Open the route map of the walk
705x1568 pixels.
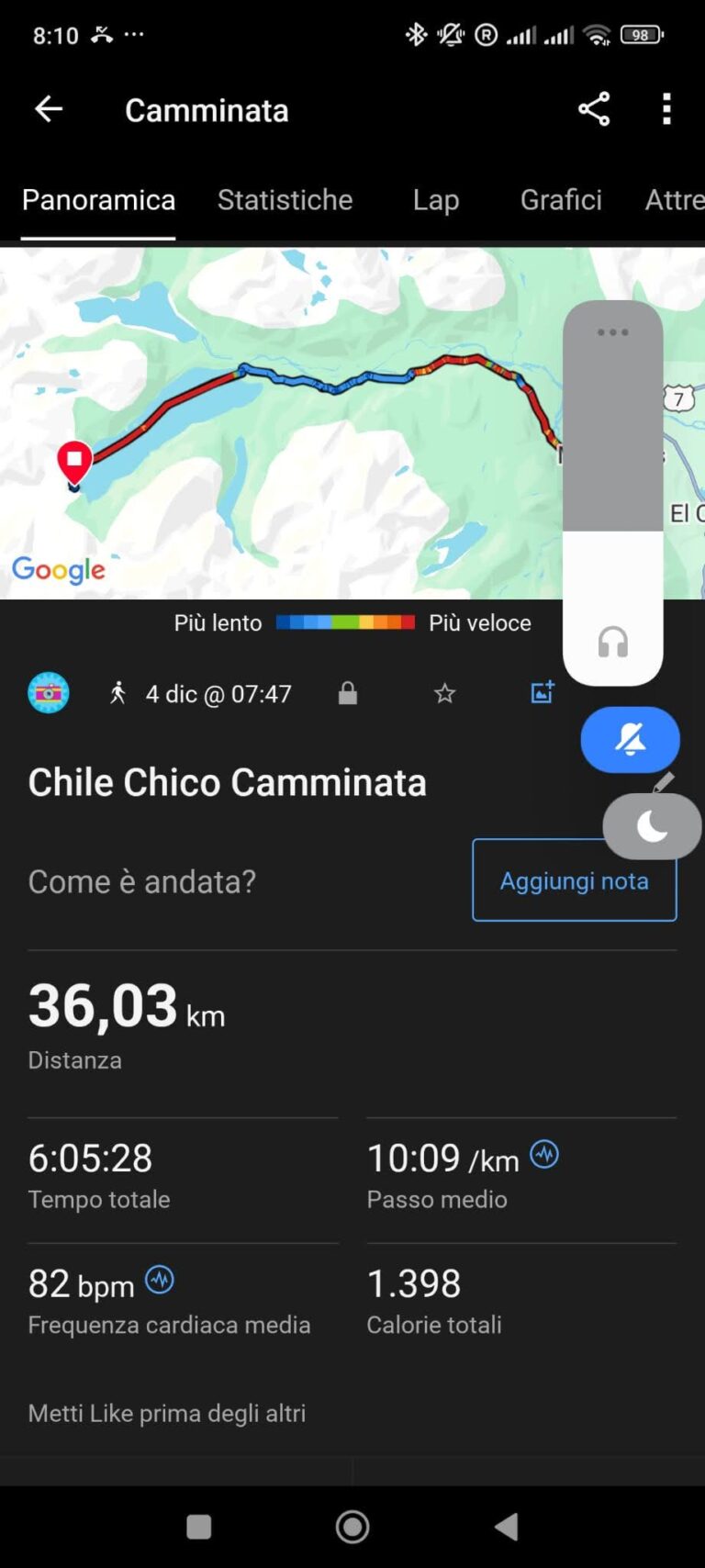[275, 422]
